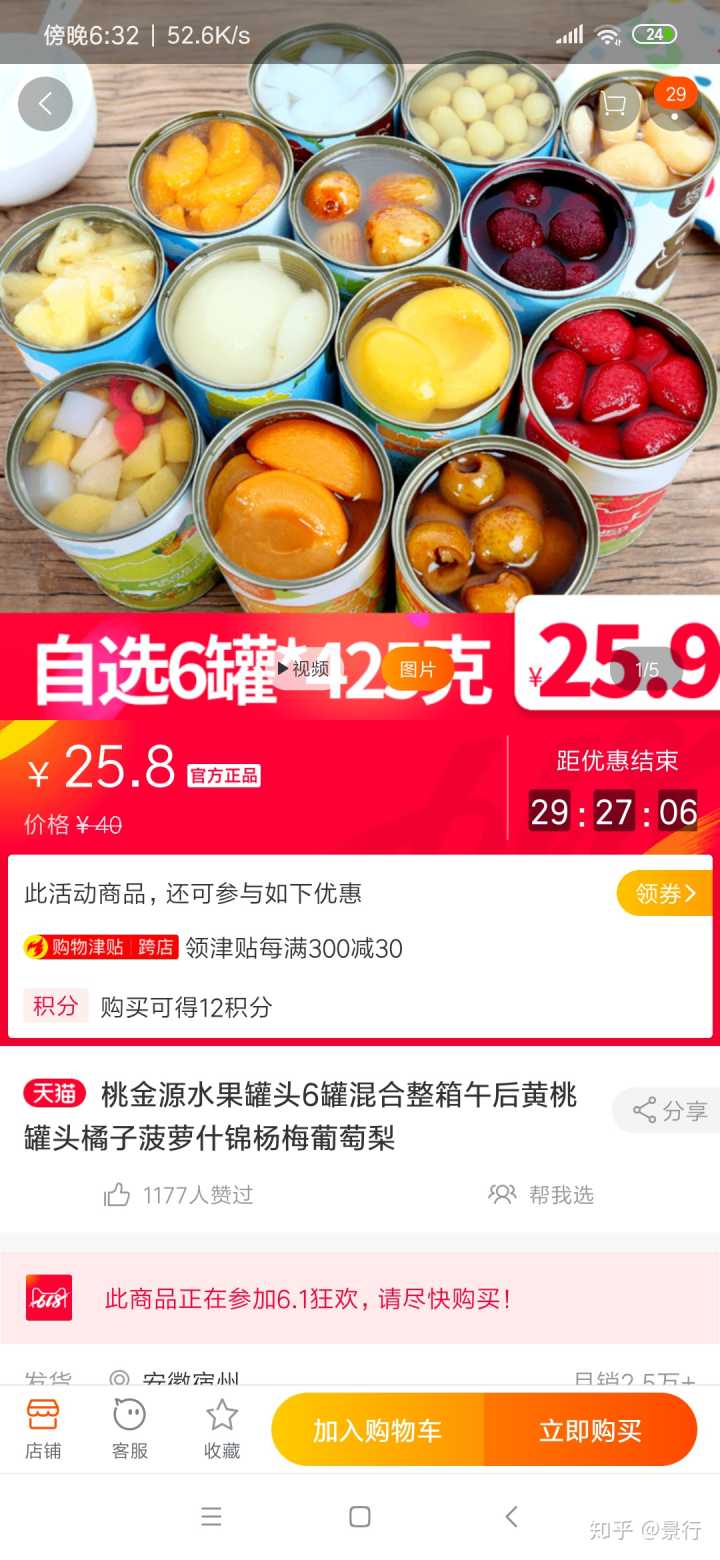
Task: Tap 加入购物车 to add to cart
Action: point(377,1430)
